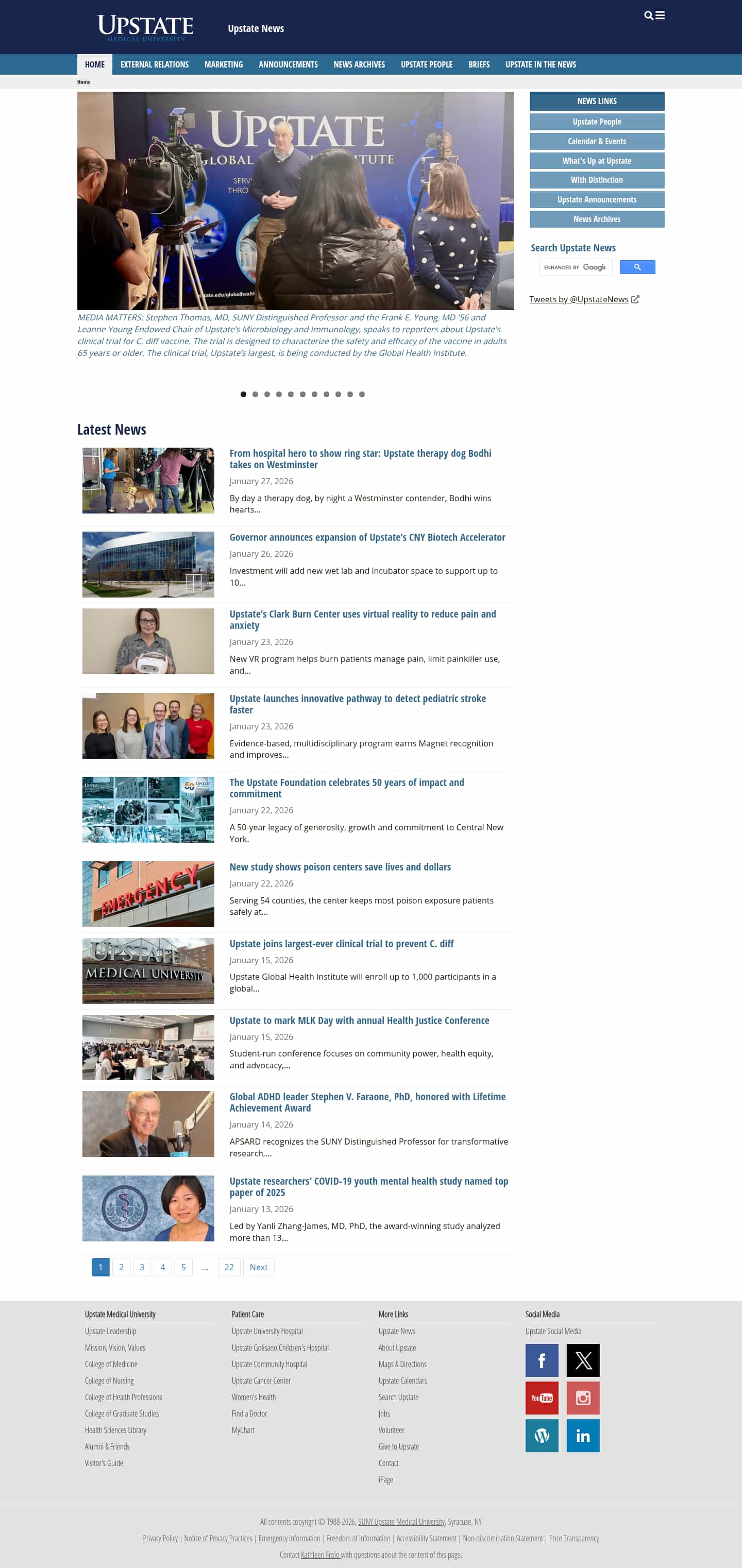
Task: Open the Privacy Policy footer link
Action: click(160, 1538)
